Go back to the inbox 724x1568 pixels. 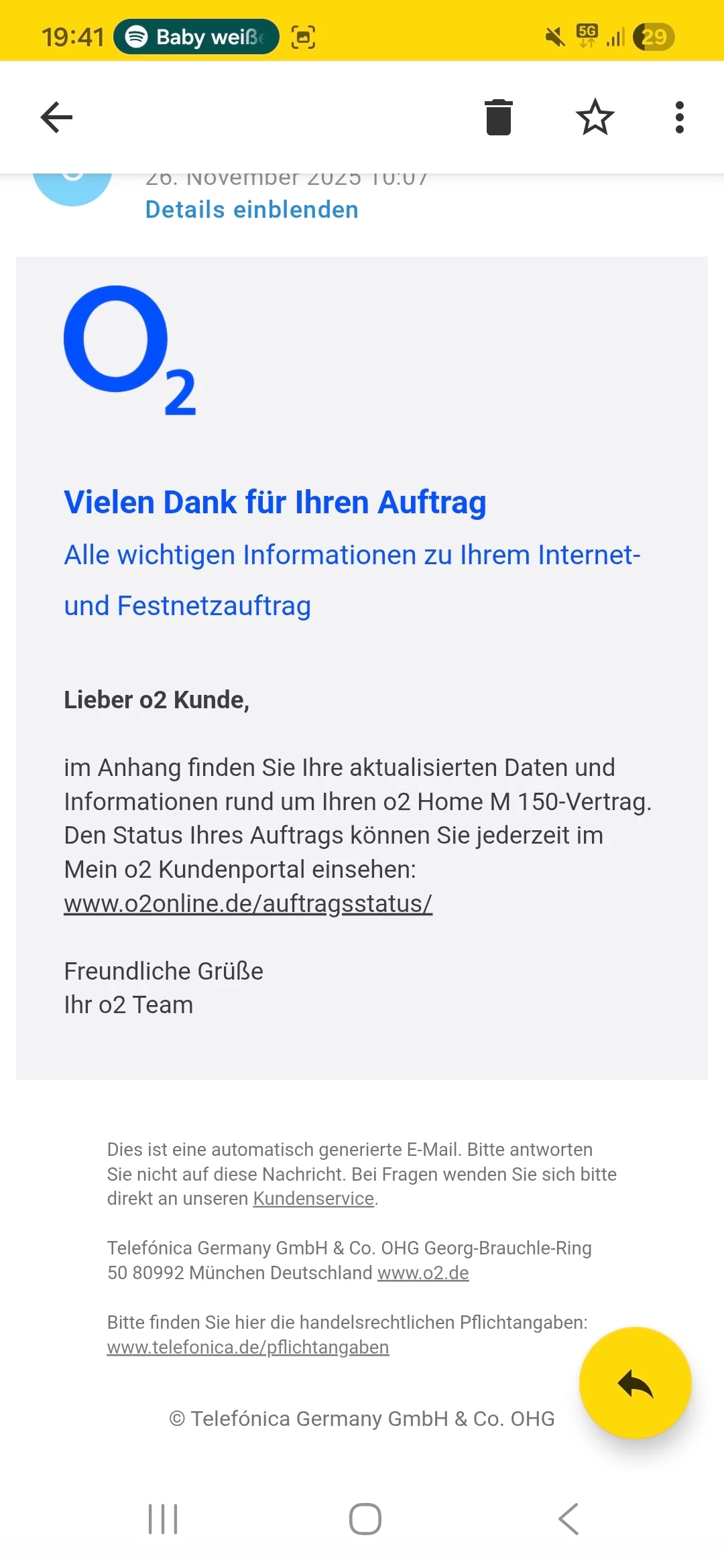tap(56, 118)
